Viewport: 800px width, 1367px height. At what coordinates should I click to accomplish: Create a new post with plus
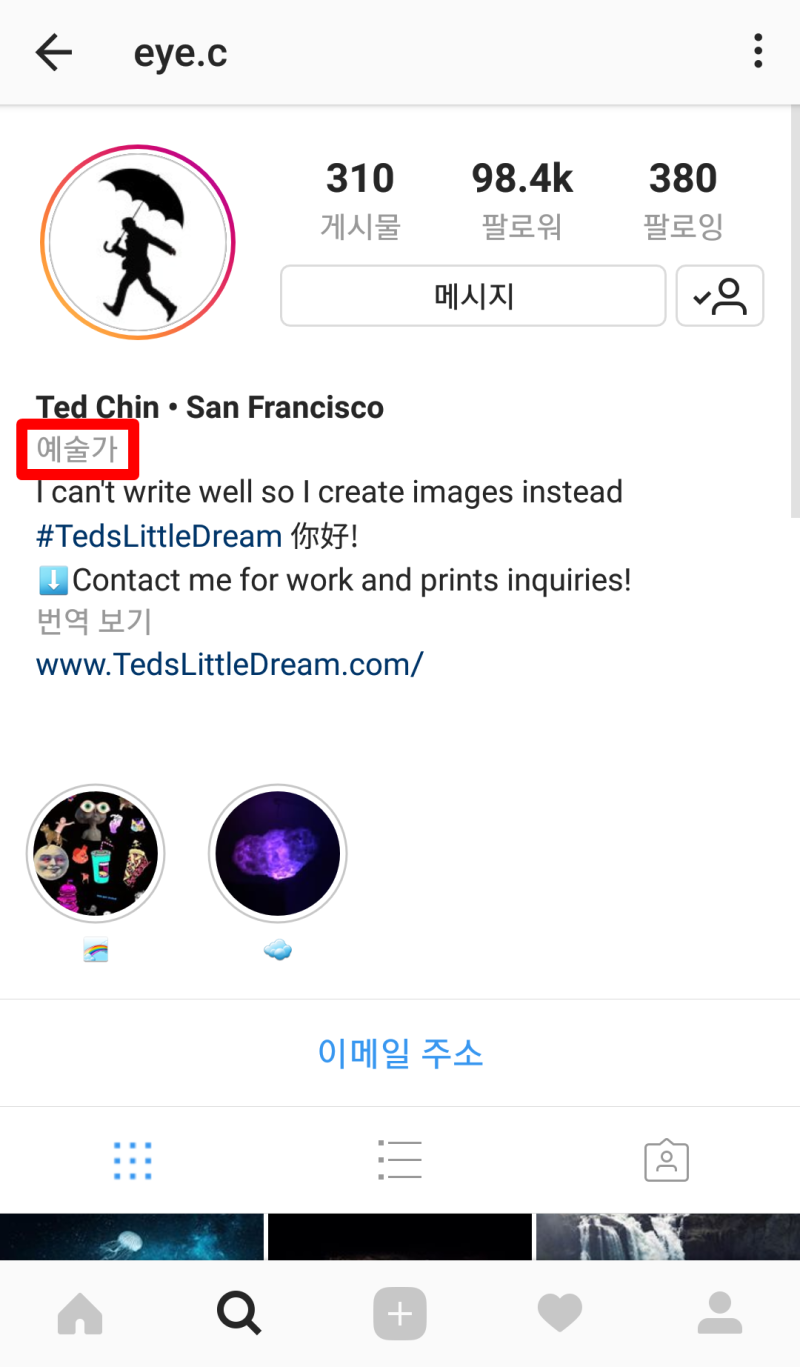coord(400,1314)
